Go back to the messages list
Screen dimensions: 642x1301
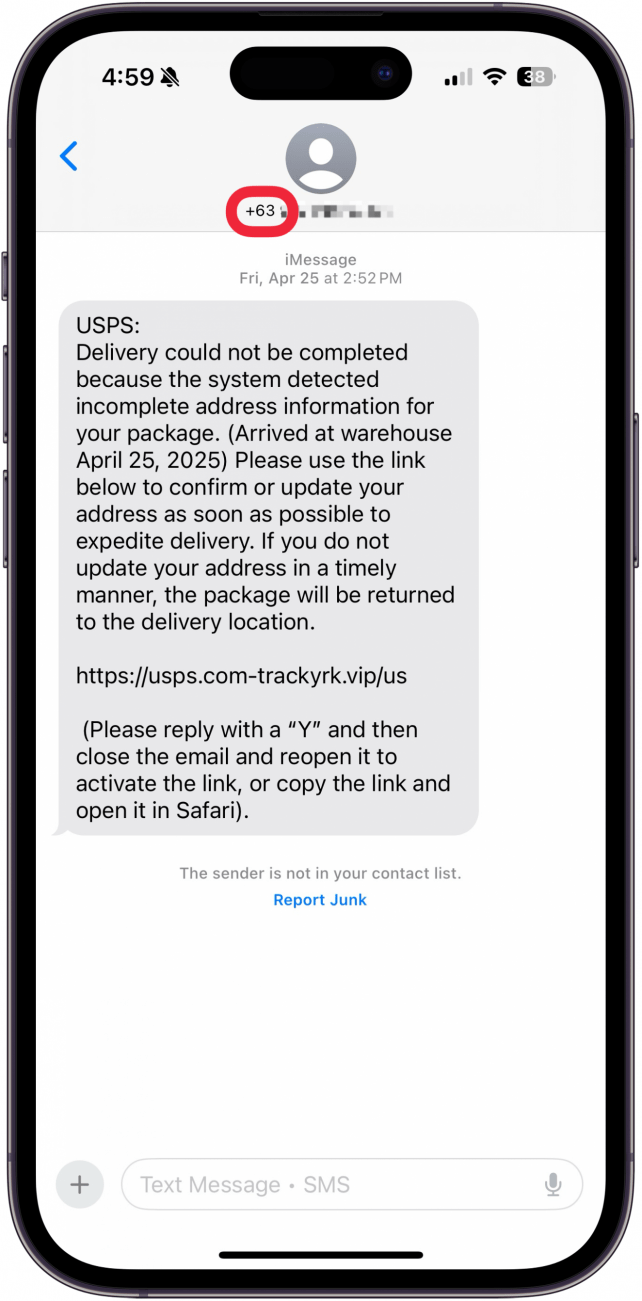69,157
